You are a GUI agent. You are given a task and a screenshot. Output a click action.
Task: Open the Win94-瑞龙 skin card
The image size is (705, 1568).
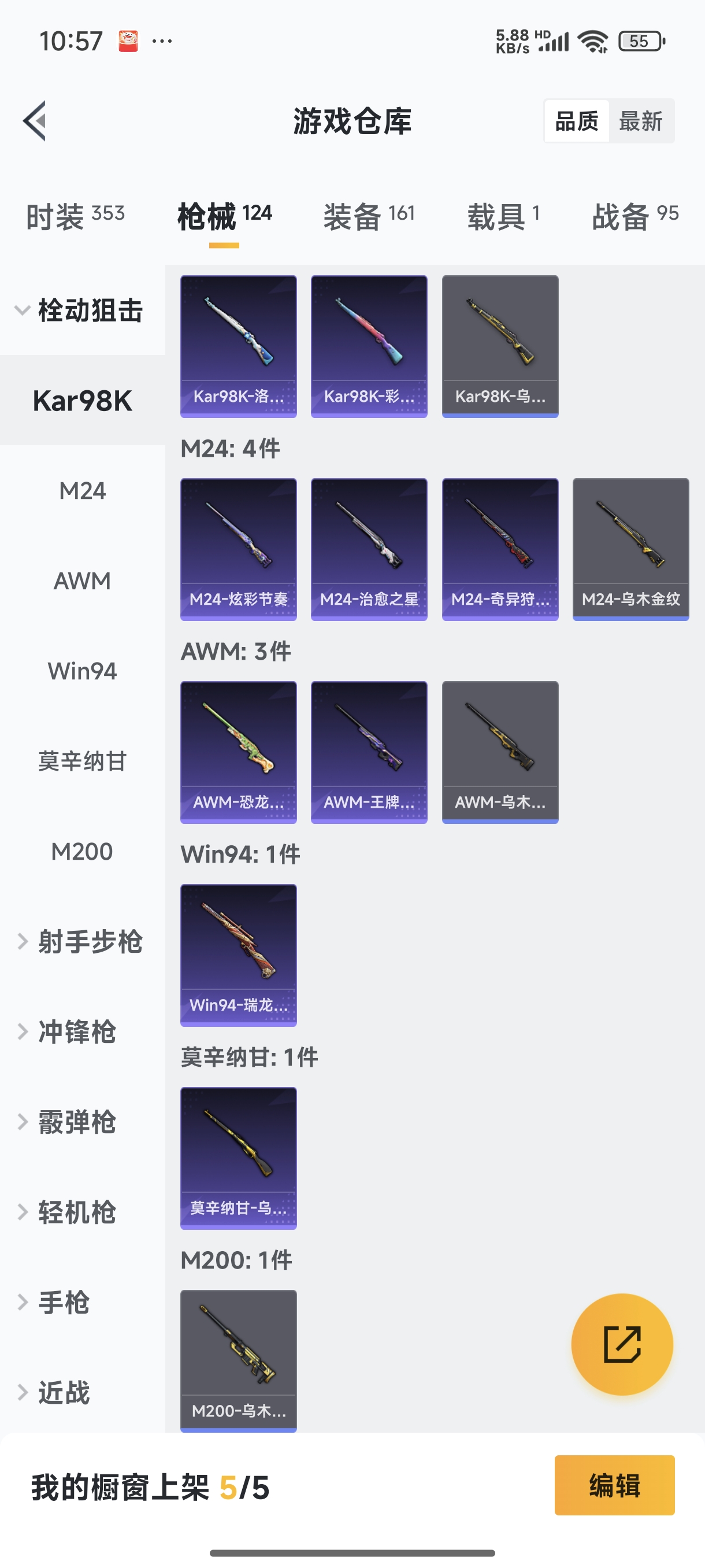(238, 955)
